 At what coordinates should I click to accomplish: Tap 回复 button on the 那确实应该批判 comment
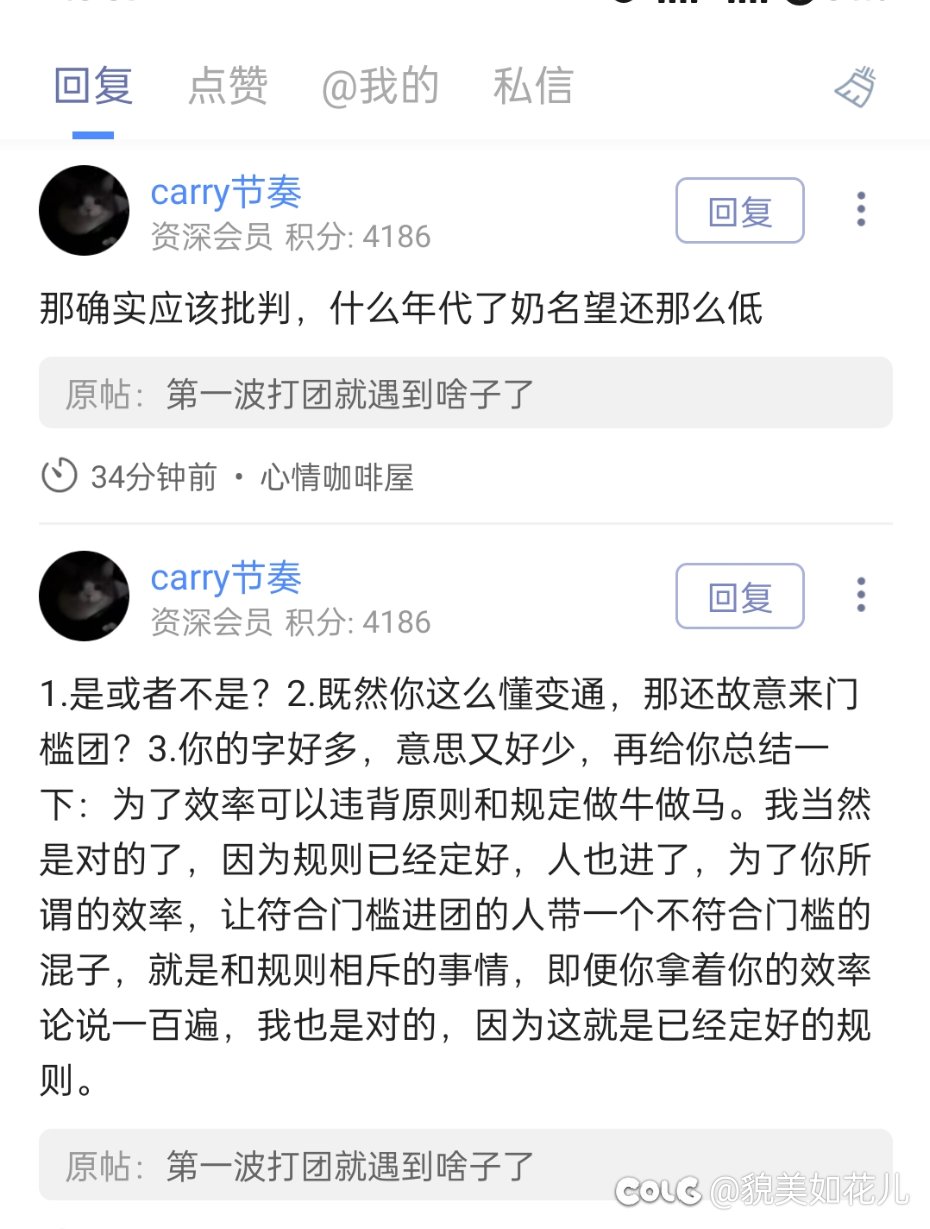739,211
